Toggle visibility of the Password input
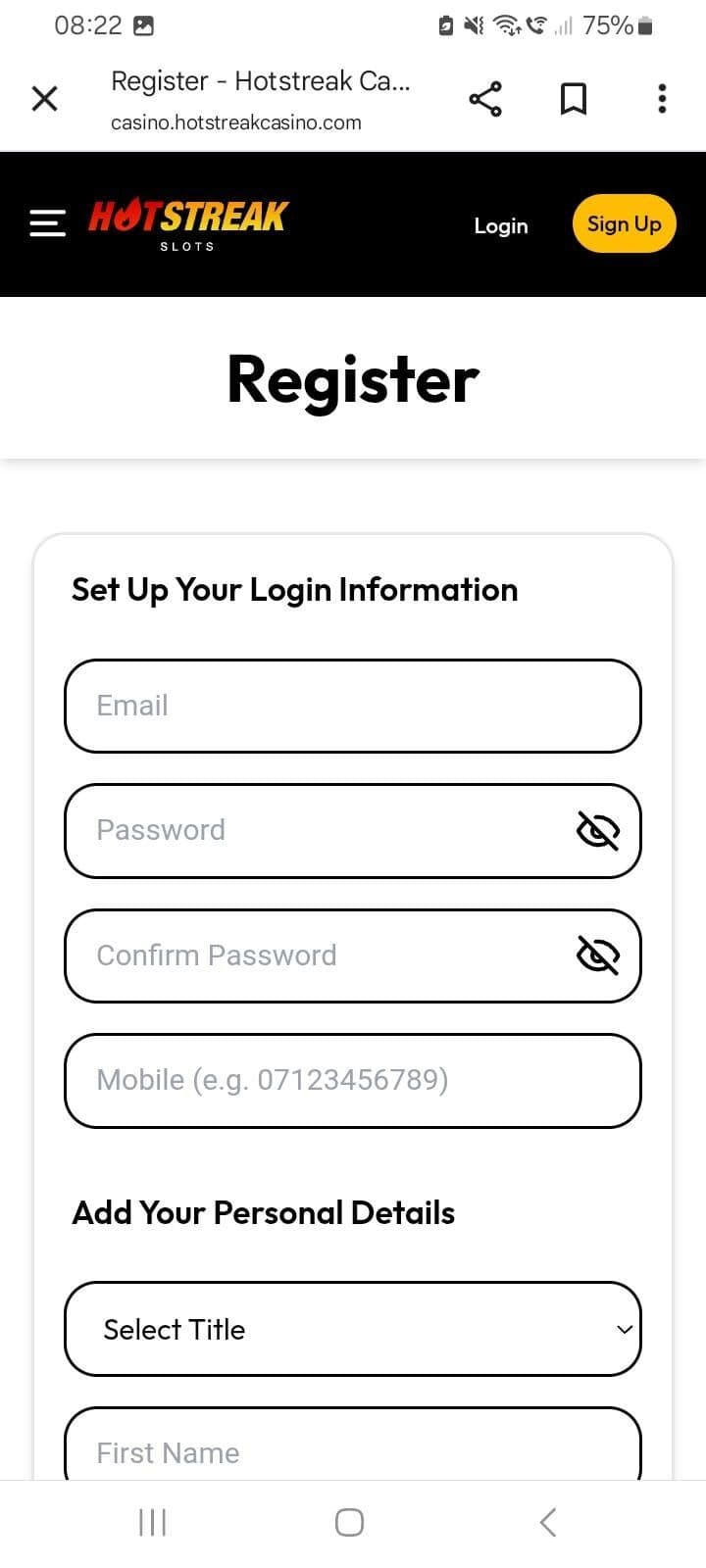Screen dimensions: 706x1568 (597, 831)
